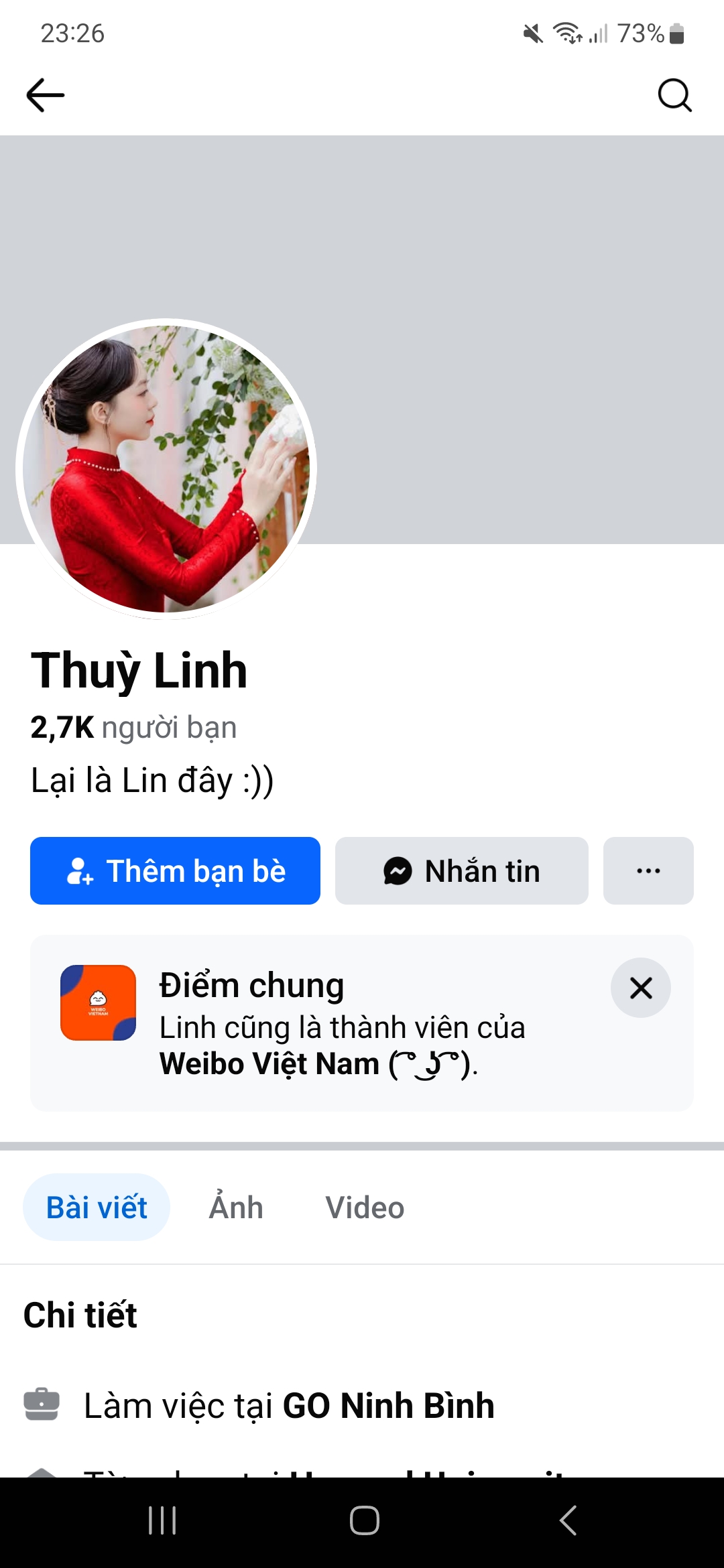Open recent apps from navigation bar
This screenshot has height=1568, width=724.
click(x=162, y=1520)
